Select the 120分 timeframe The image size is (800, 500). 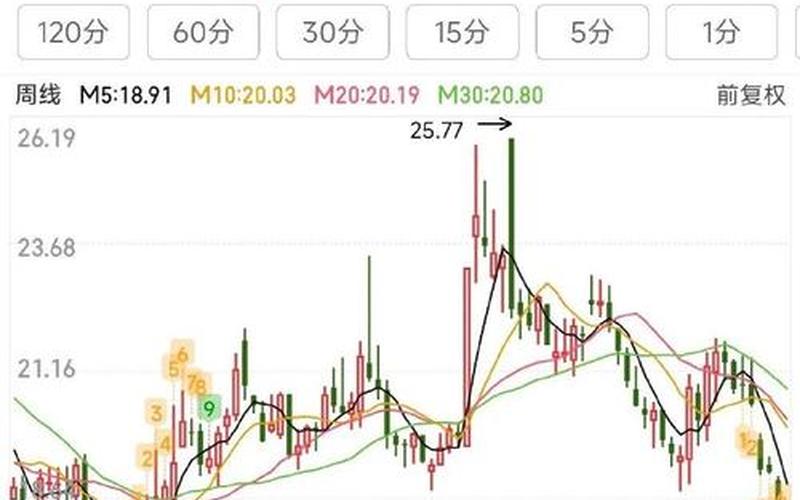(74, 32)
